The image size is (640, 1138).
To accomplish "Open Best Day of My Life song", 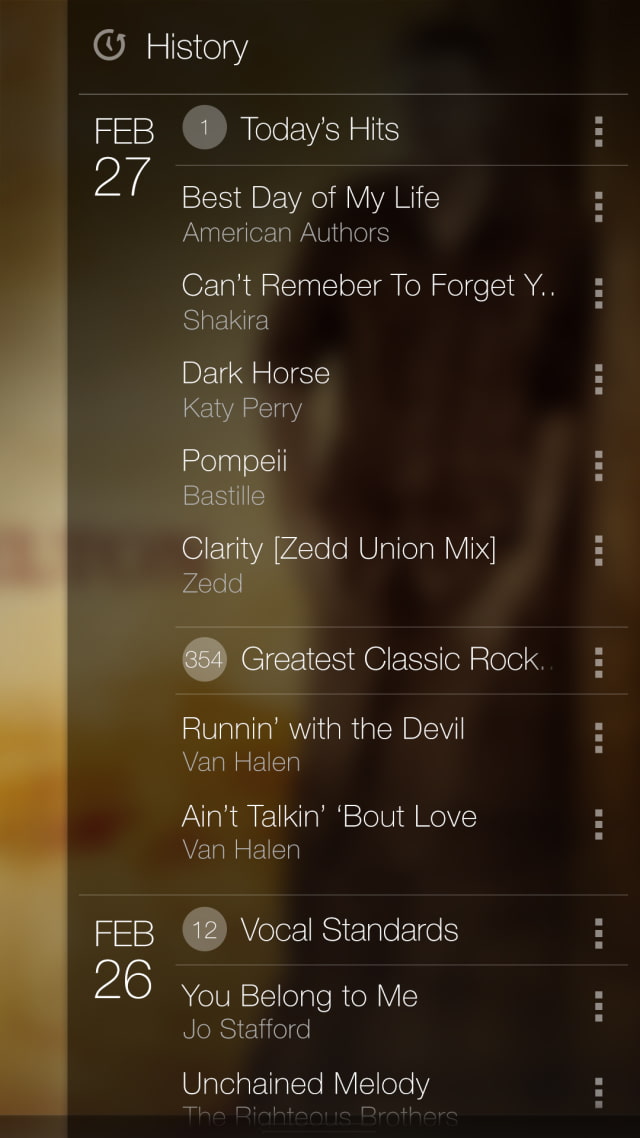I will 370,214.
